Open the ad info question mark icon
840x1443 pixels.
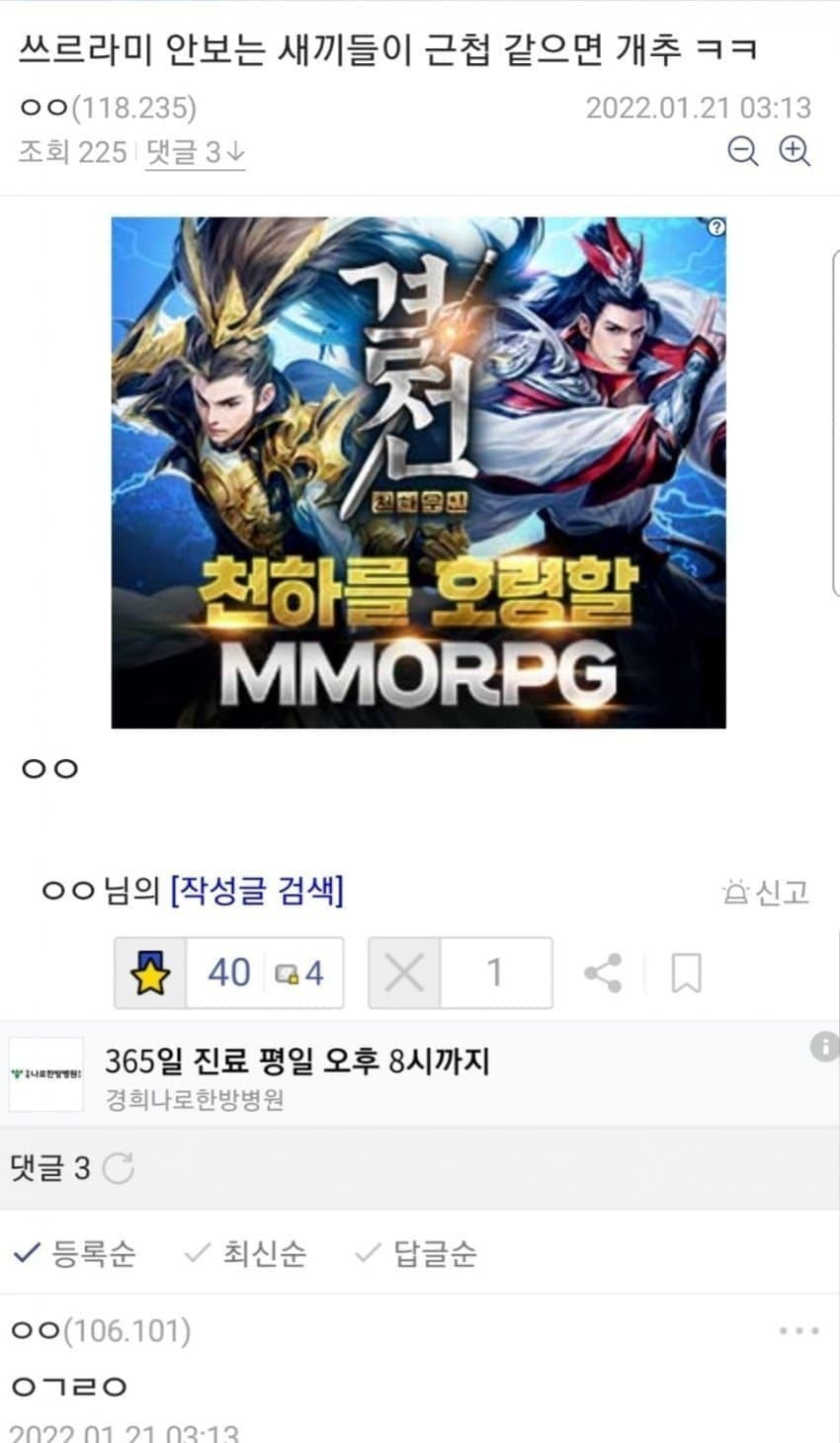[x=716, y=227]
